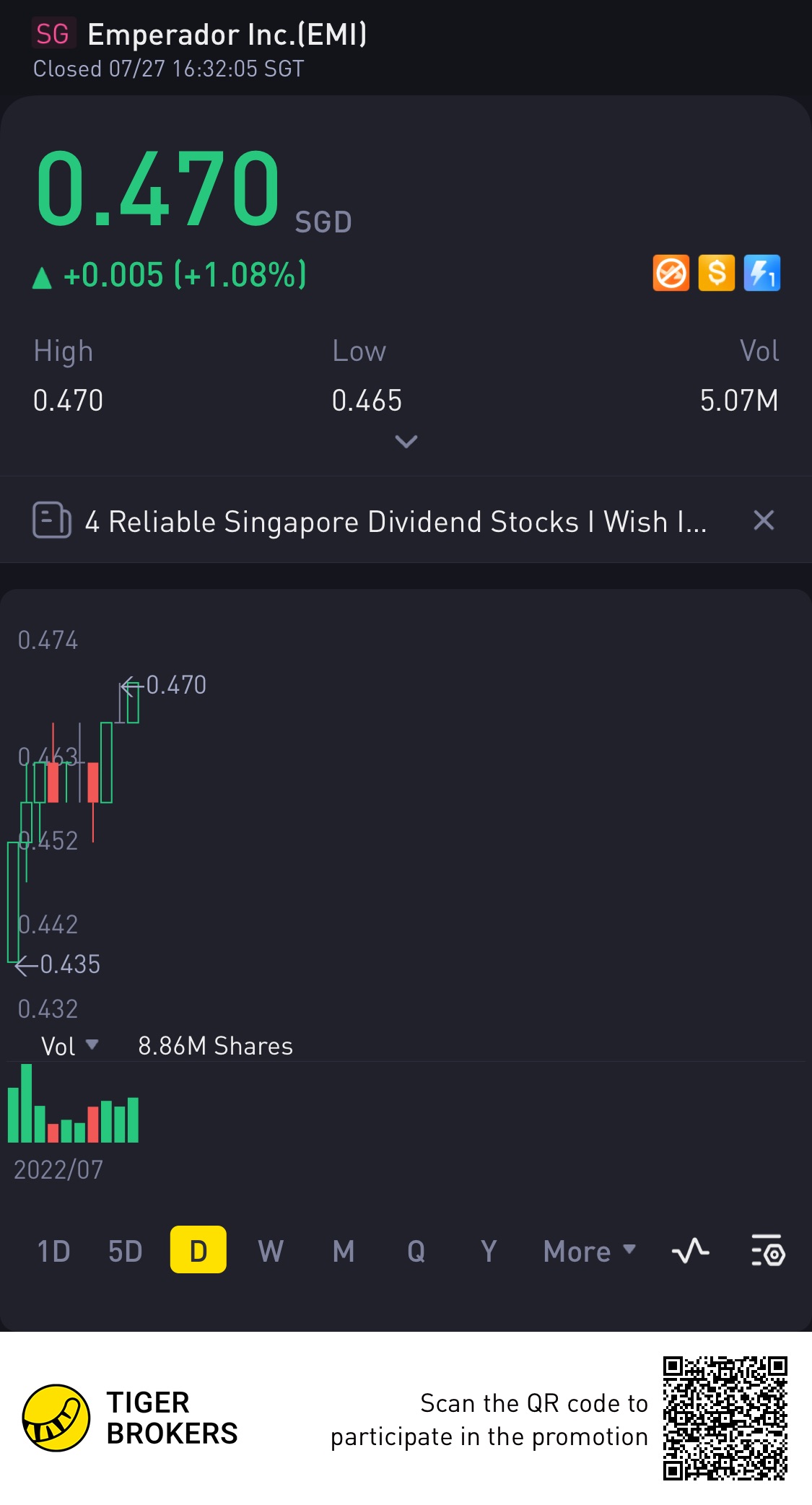Open the chart settings icon
Image resolution: width=812 pixels, height=1505 pixels.
768,1251
